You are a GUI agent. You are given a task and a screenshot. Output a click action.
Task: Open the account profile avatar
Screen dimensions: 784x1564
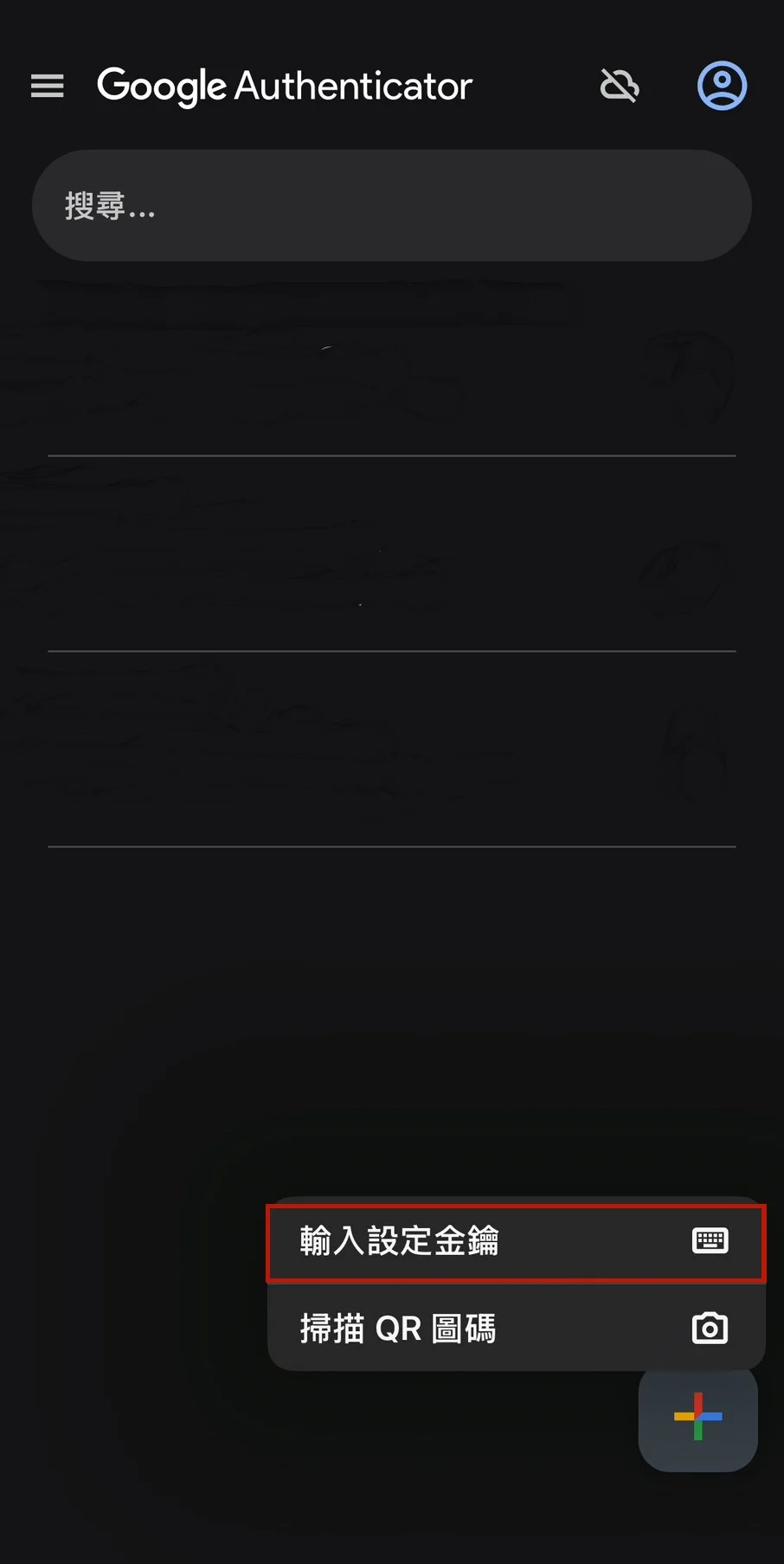[722, 86]
